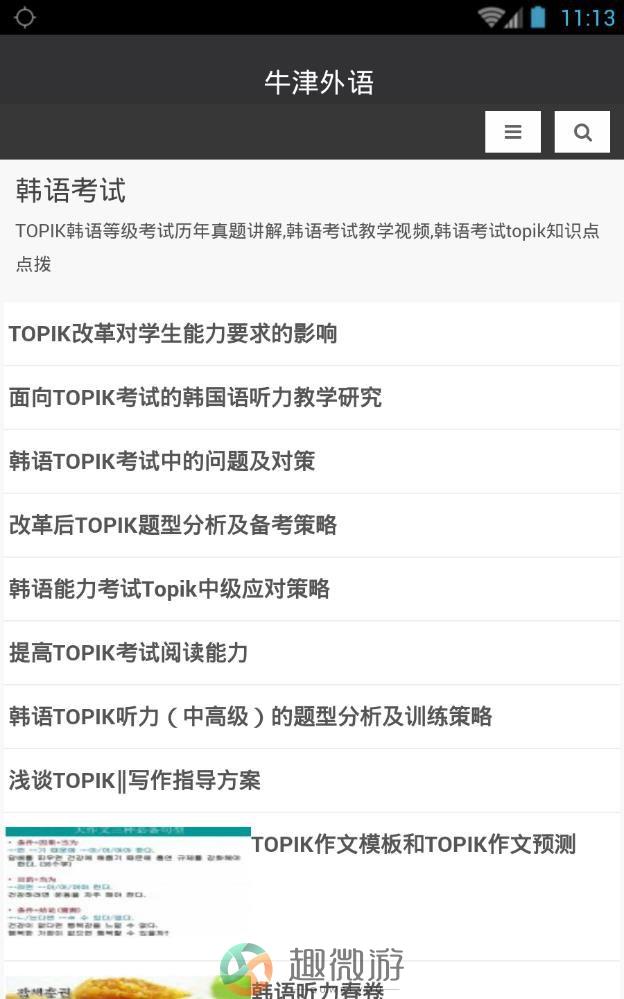This screenshot has height=999, width=624.
Task: Open TOPIK作文模板和TOPIK作文预测 card
Action: coord(312,886)
